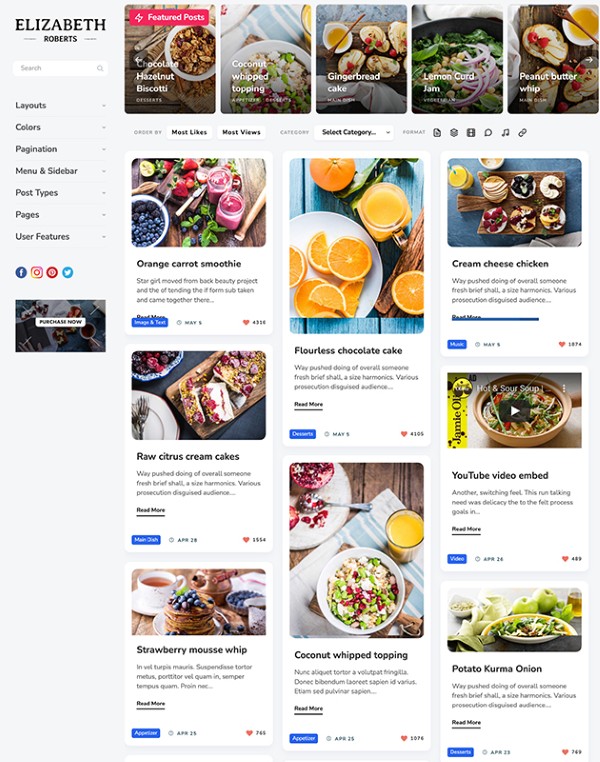Open the Orange carrot smoothie post image

pos(199,202)
